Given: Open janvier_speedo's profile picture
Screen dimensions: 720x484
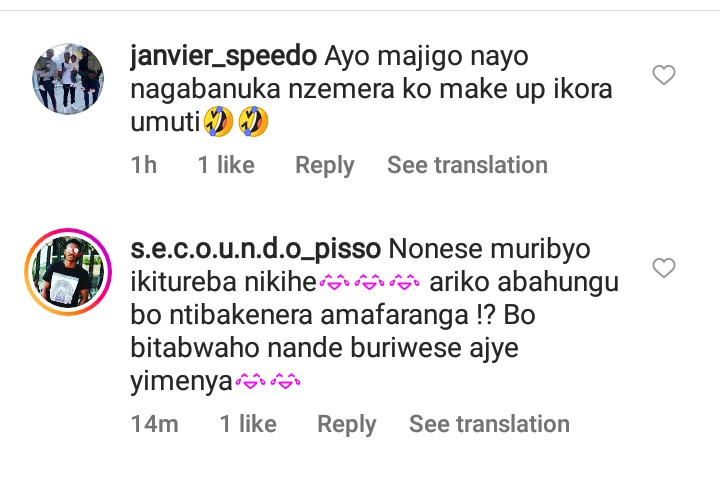Looking at the screenshot, I should 69,79.
